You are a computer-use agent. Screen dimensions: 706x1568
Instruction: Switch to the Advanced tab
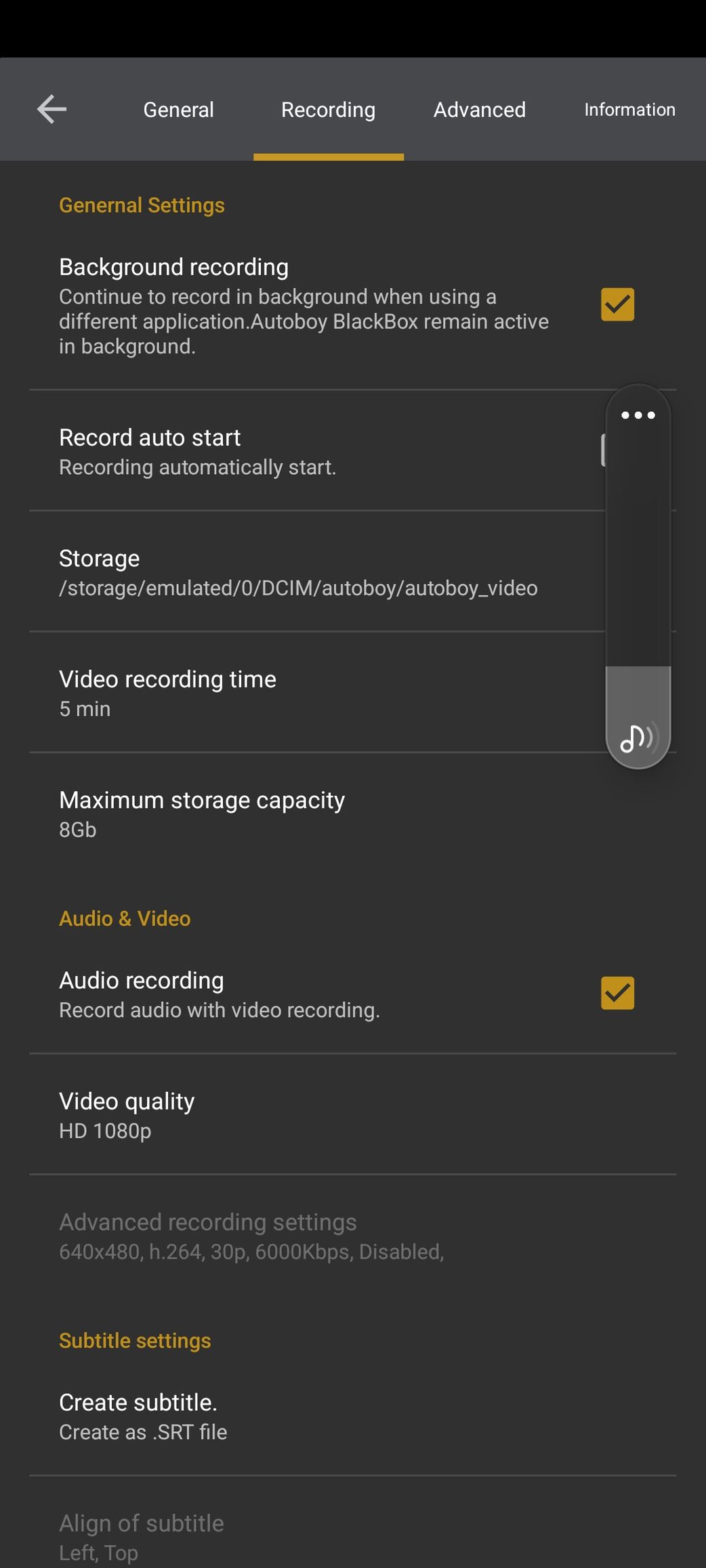479,109
